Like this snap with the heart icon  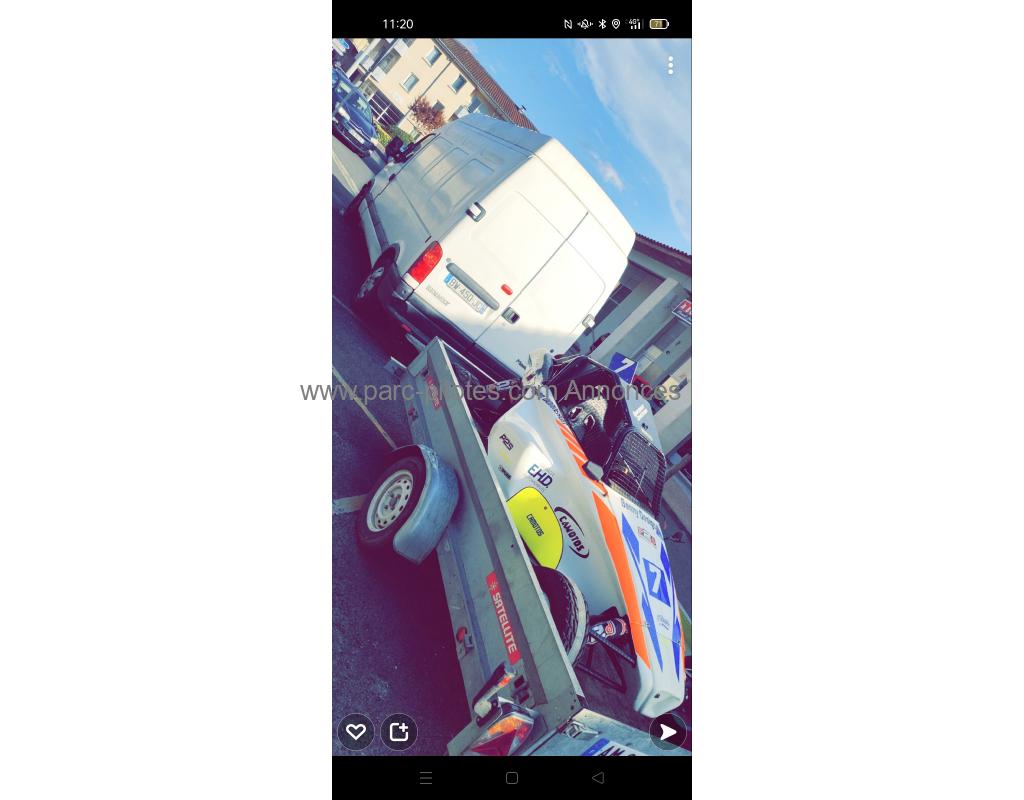pyautogui.click(x=355, y=732)
